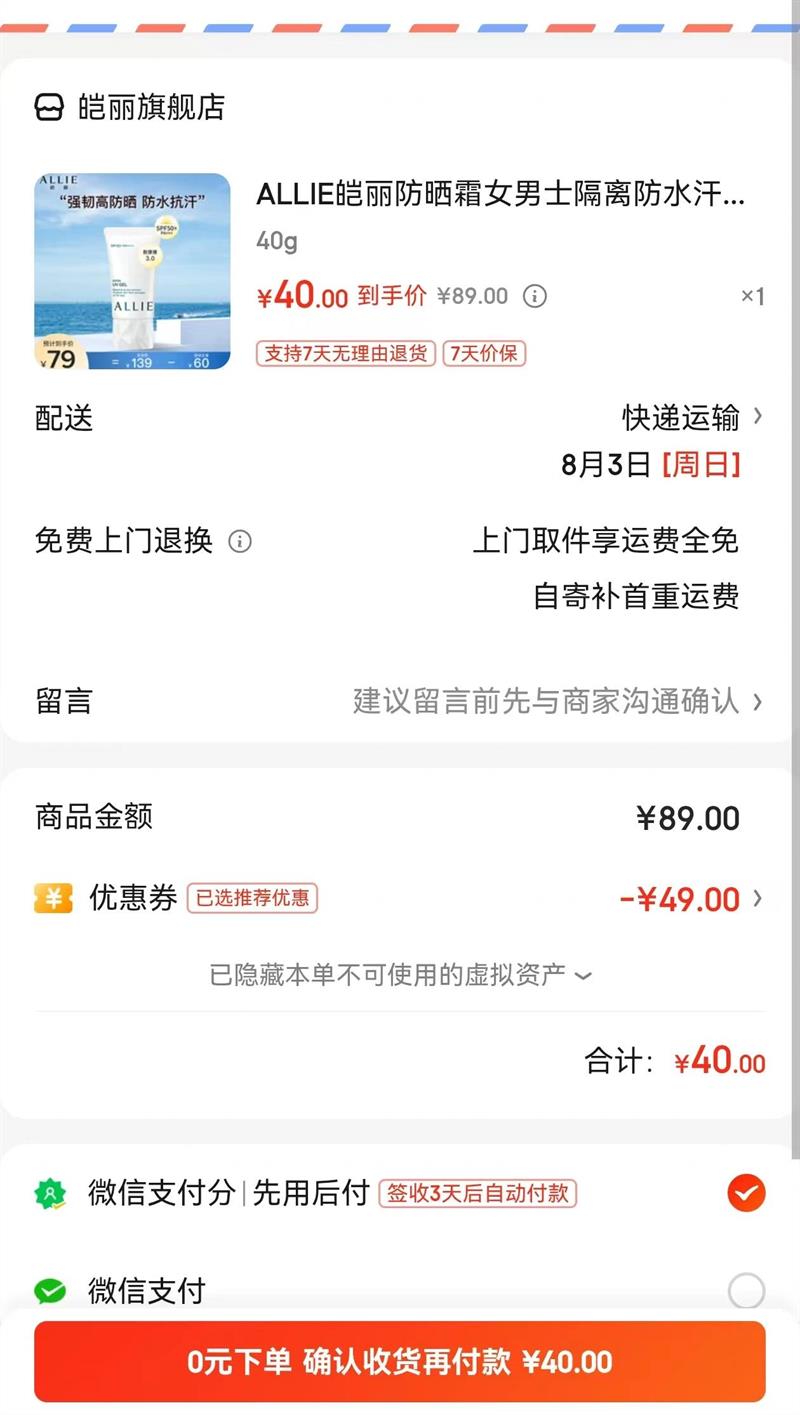This screenshot has height=1415, width=800.
Task: Select 微信支付分 先用后付 payment
Action: [x=746, y=1193]
